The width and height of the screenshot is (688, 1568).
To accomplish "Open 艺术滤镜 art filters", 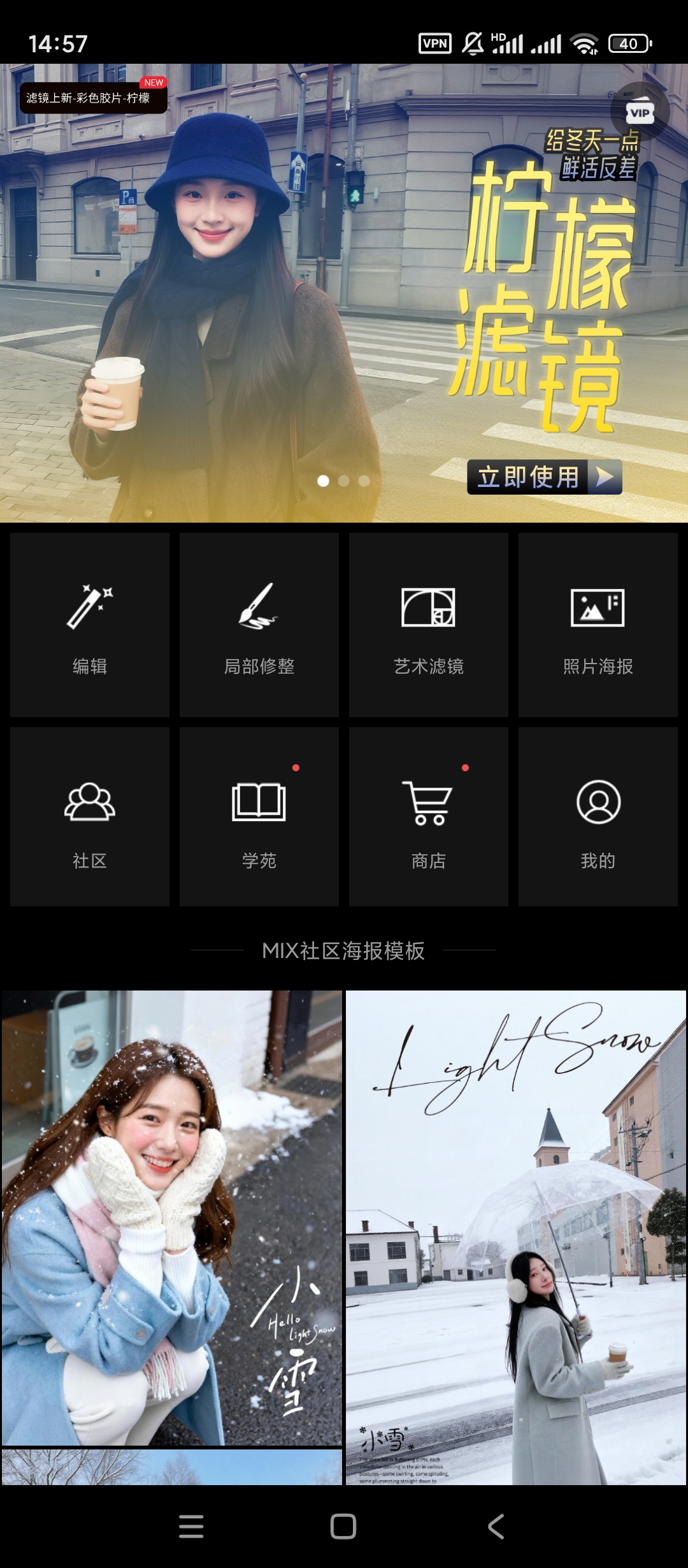I will 428,625.
